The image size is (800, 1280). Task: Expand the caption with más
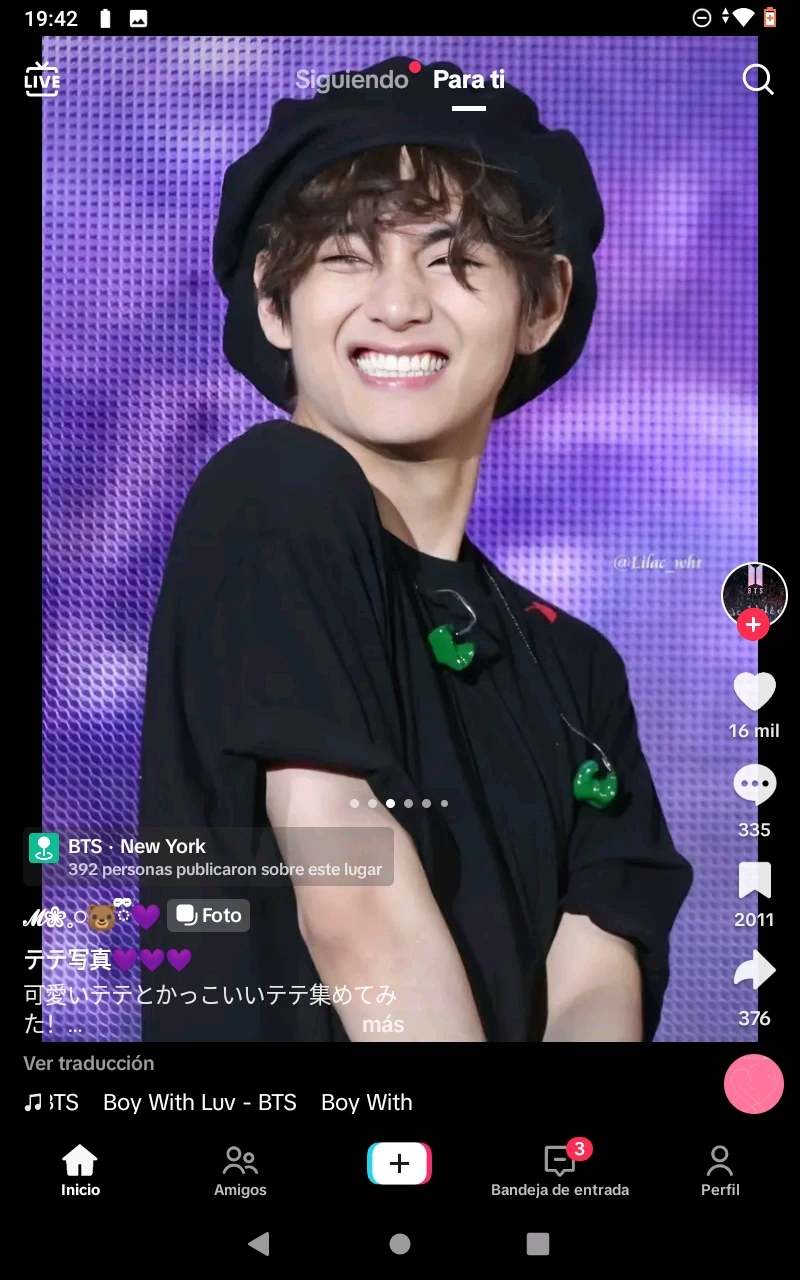pyautogui.click(x=383, y=1024)
